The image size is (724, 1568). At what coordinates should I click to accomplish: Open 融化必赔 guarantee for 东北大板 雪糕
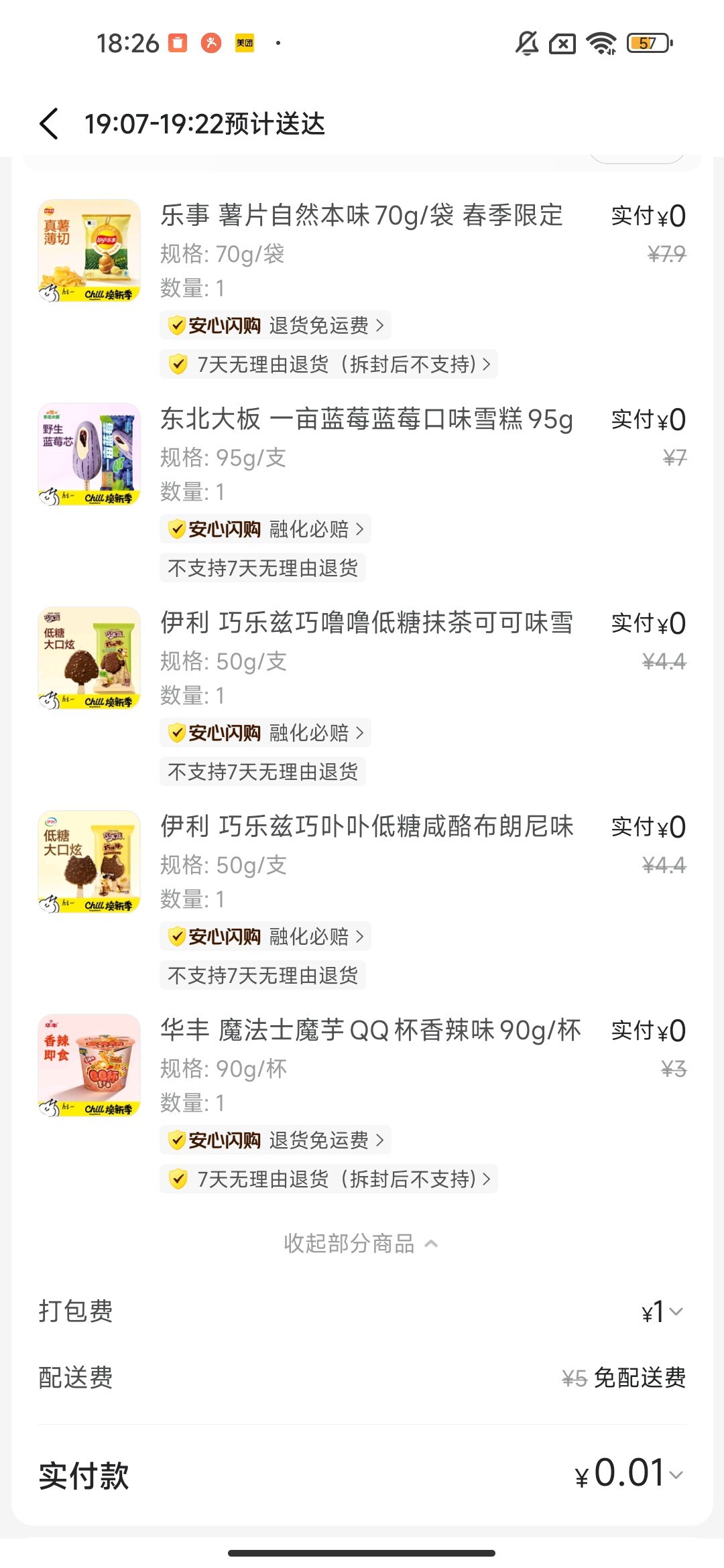pos(265,529)
